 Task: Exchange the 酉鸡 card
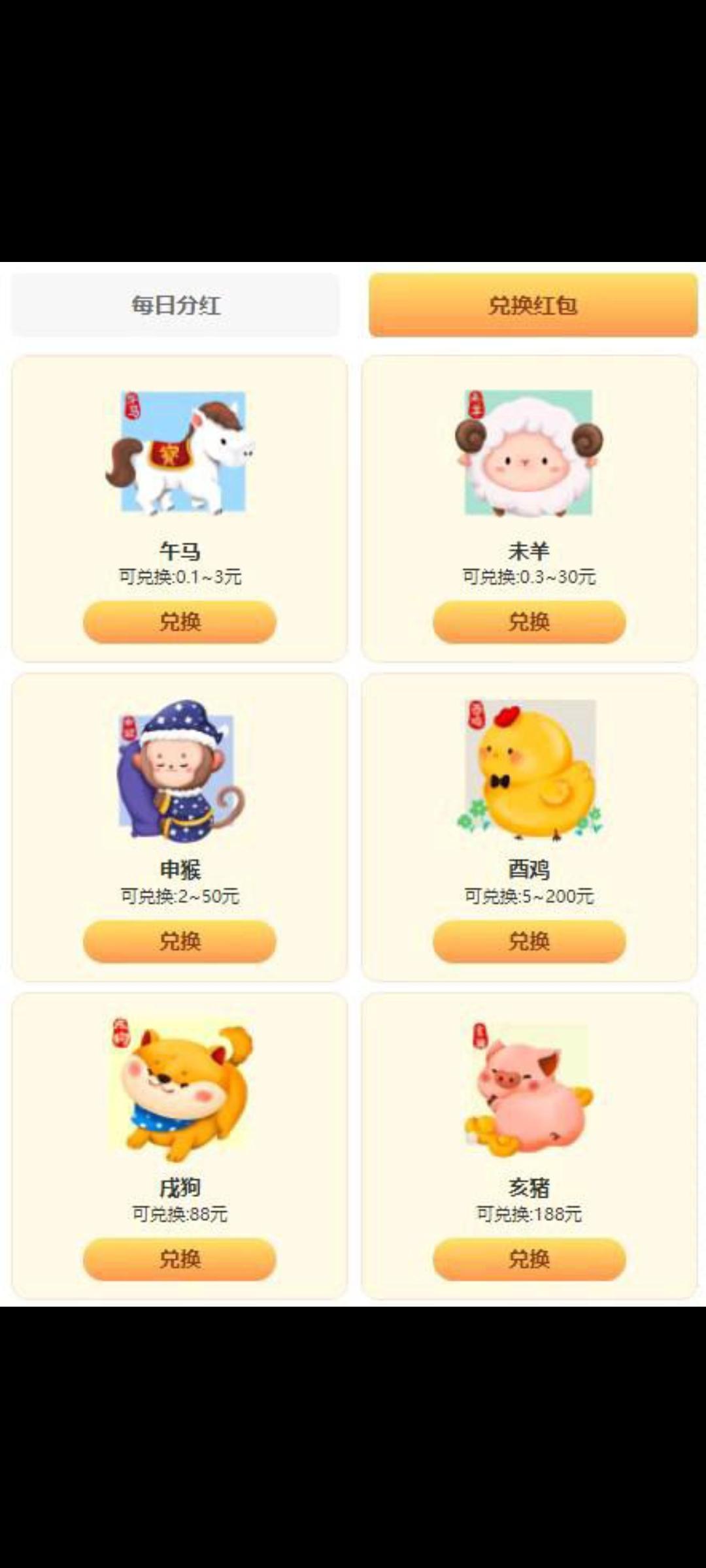click(529, 941)
